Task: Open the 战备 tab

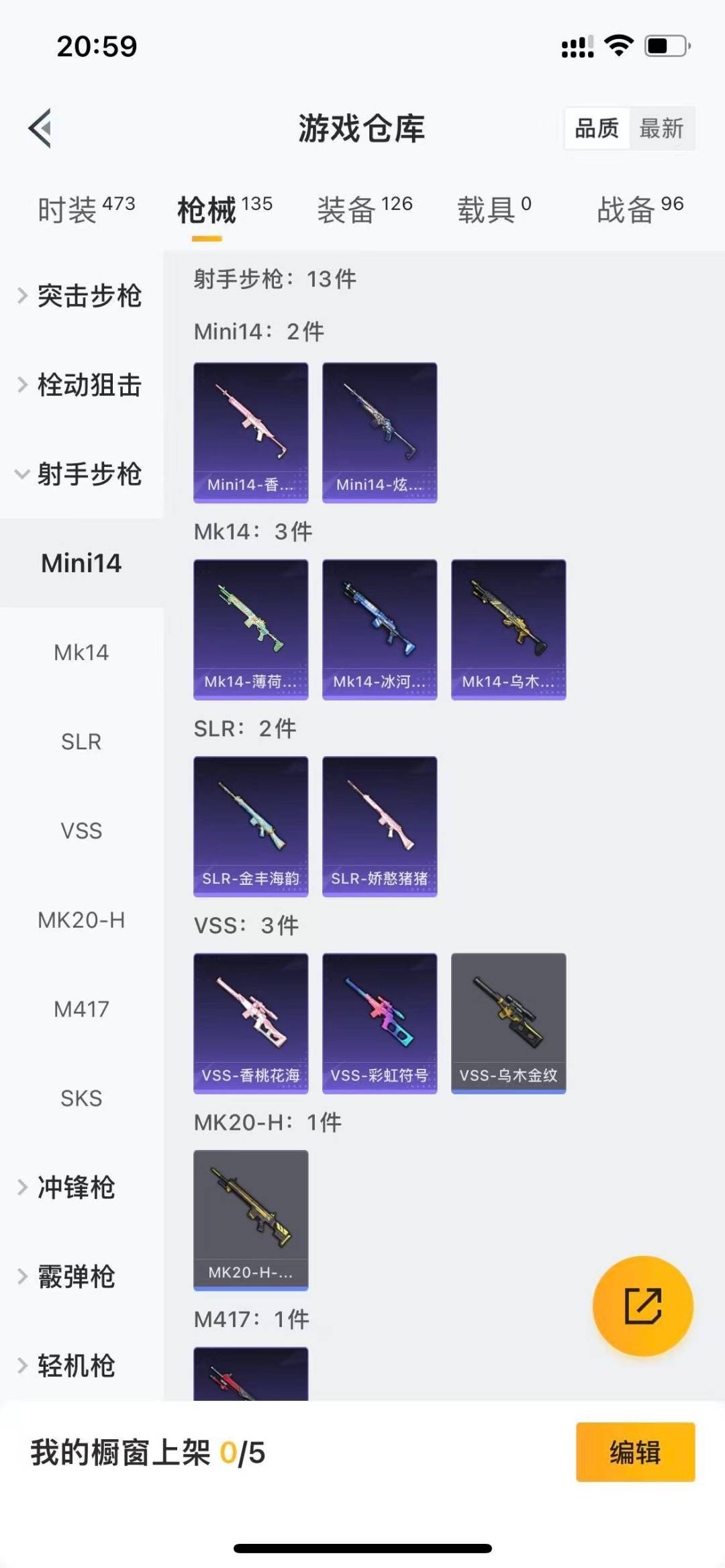Action: (640, 209)
